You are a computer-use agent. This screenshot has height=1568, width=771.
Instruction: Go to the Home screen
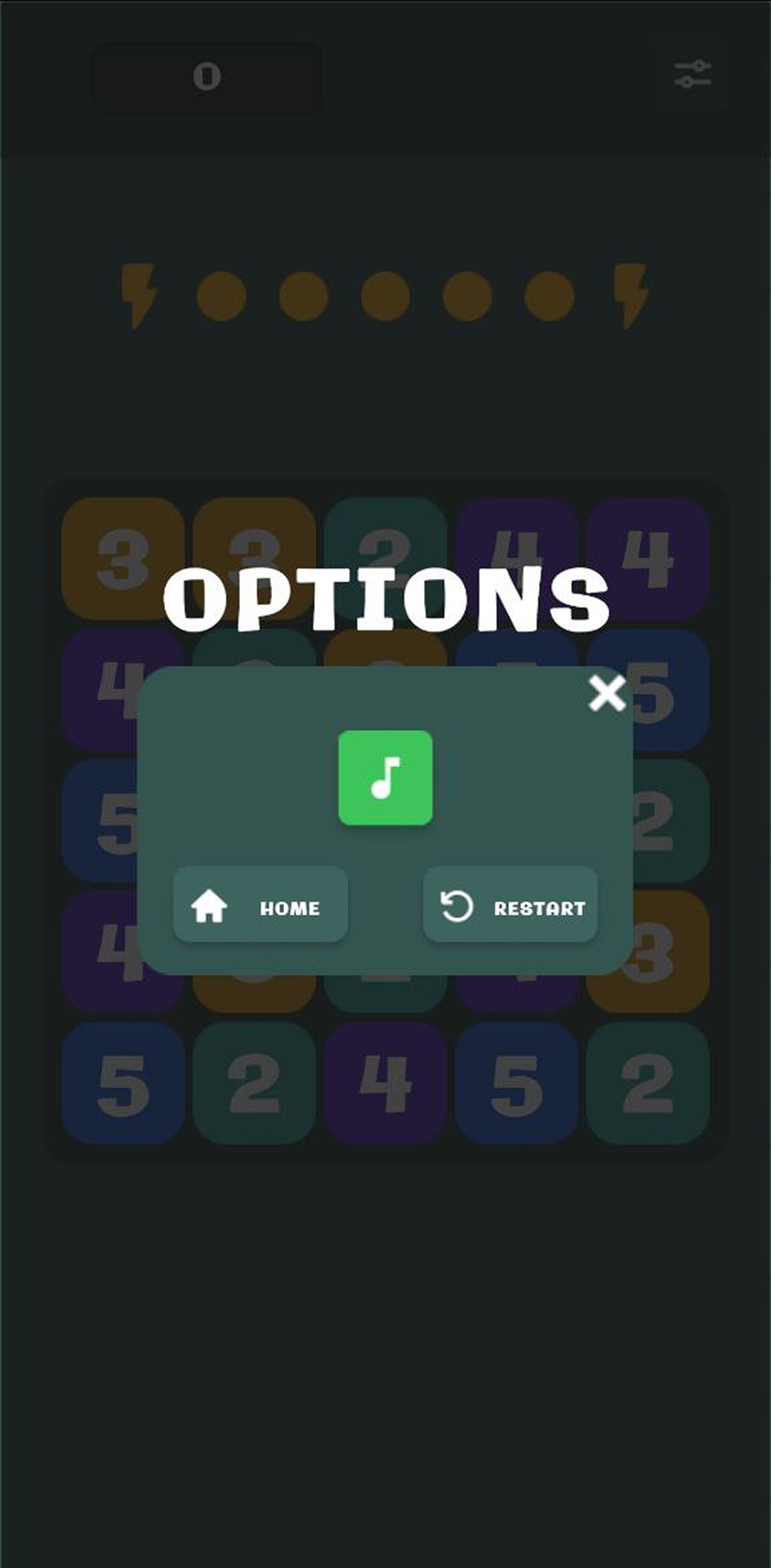[x=261, y=906]
